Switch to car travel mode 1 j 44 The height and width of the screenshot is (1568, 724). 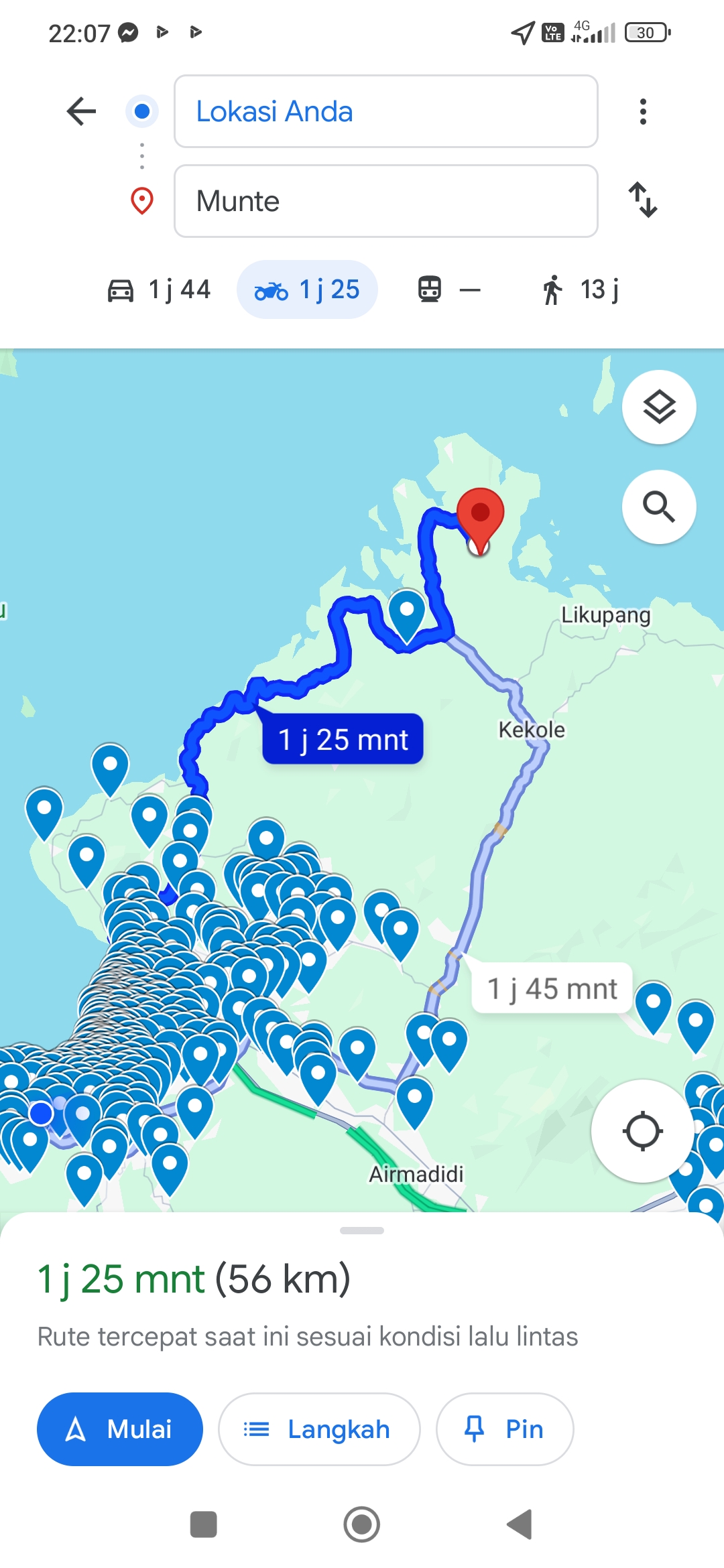[x=160, y=289]
